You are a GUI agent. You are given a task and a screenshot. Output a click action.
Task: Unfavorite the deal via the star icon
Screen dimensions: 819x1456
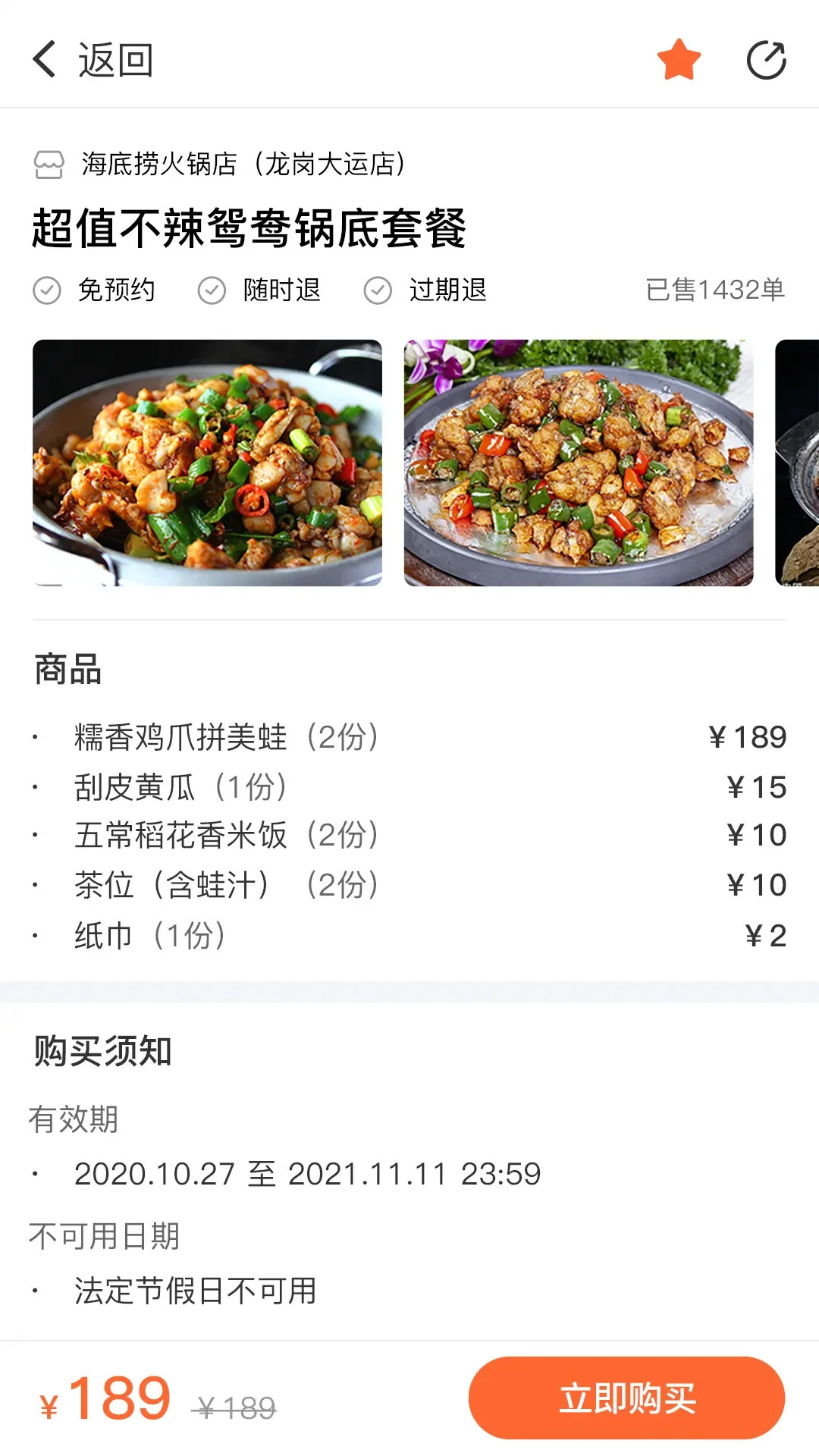coord(679,59)
